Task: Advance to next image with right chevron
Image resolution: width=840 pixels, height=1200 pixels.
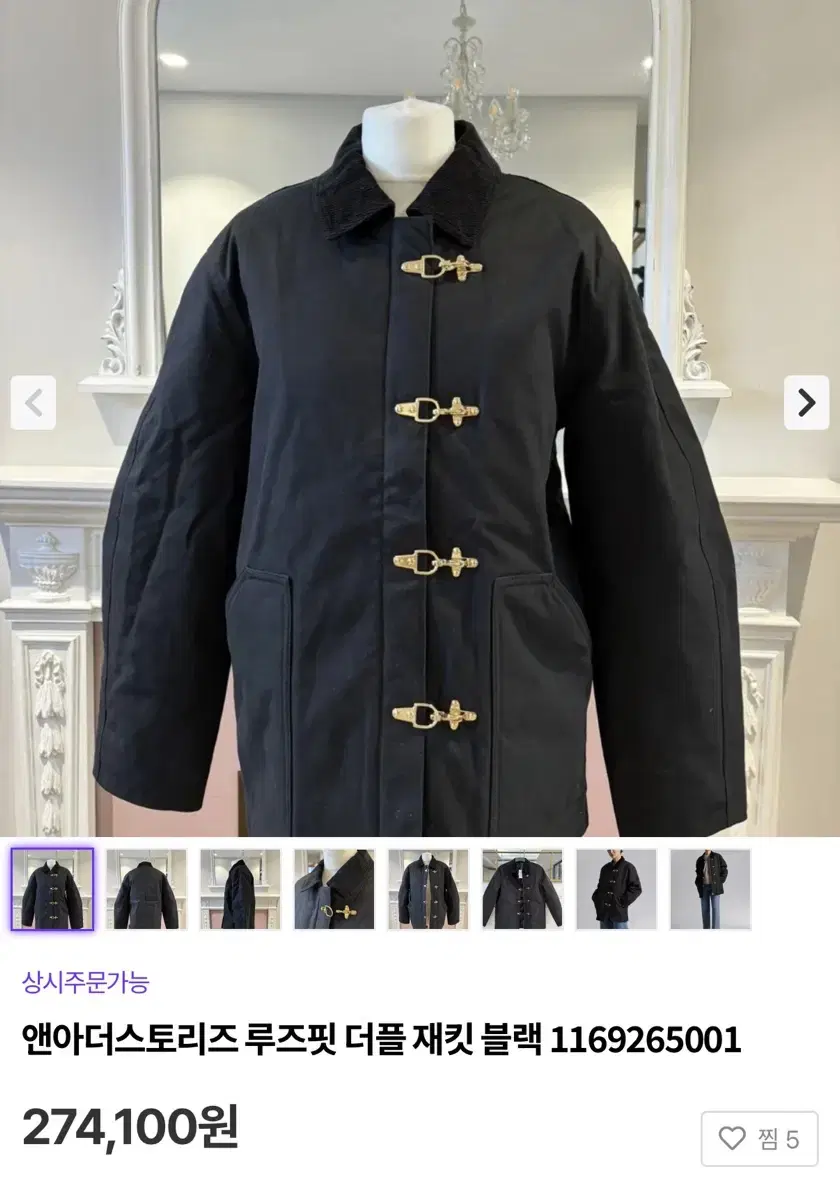Action: coord(806,403)
